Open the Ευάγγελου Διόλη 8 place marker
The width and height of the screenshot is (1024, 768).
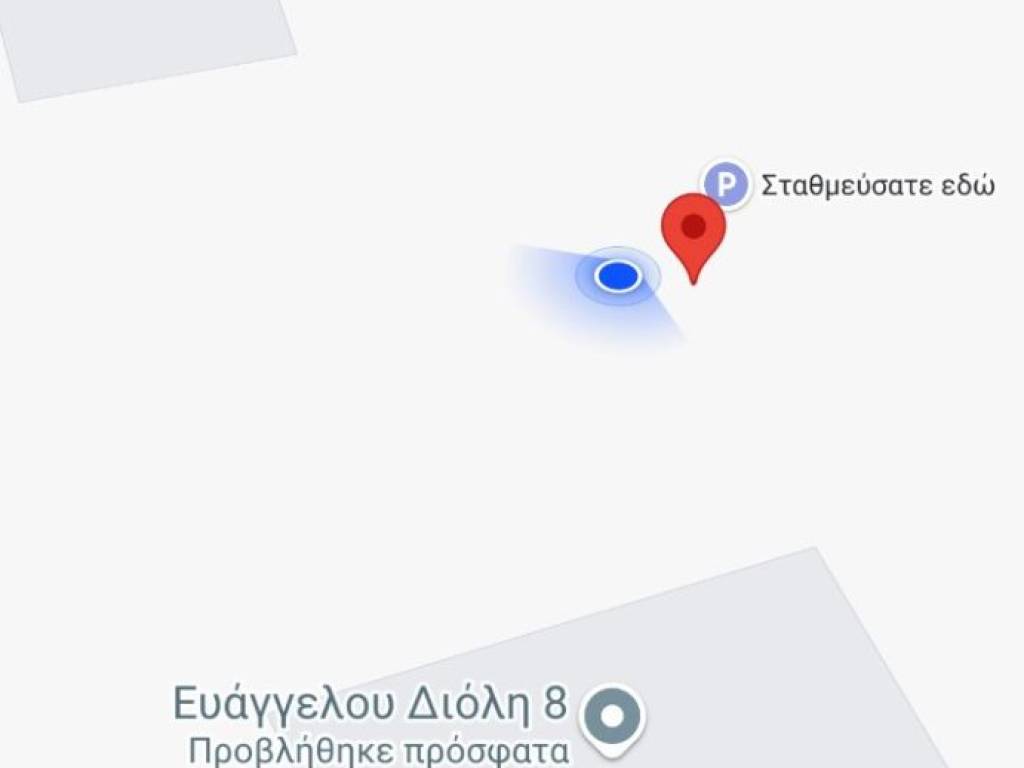point(613,718)
